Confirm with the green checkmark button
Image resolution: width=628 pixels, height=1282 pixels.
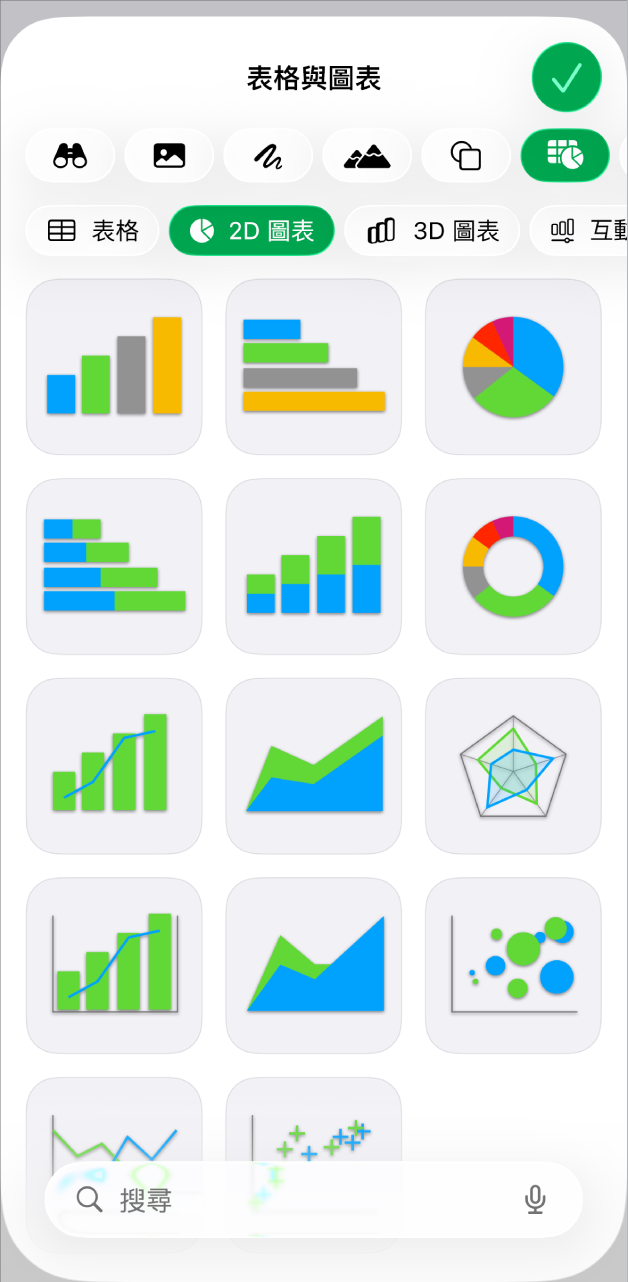coord(566,77)
